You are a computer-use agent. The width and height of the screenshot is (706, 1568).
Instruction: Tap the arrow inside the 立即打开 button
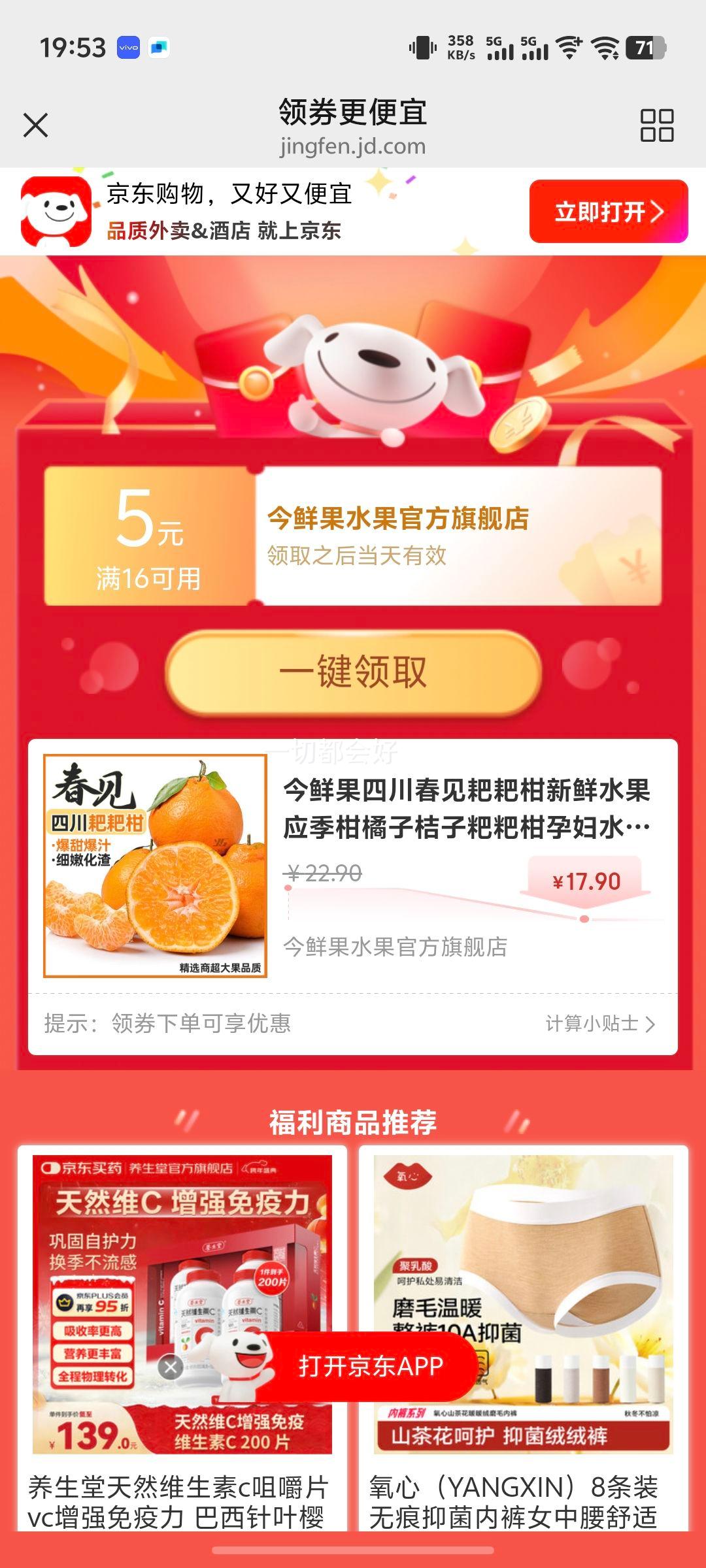[657, 212]
